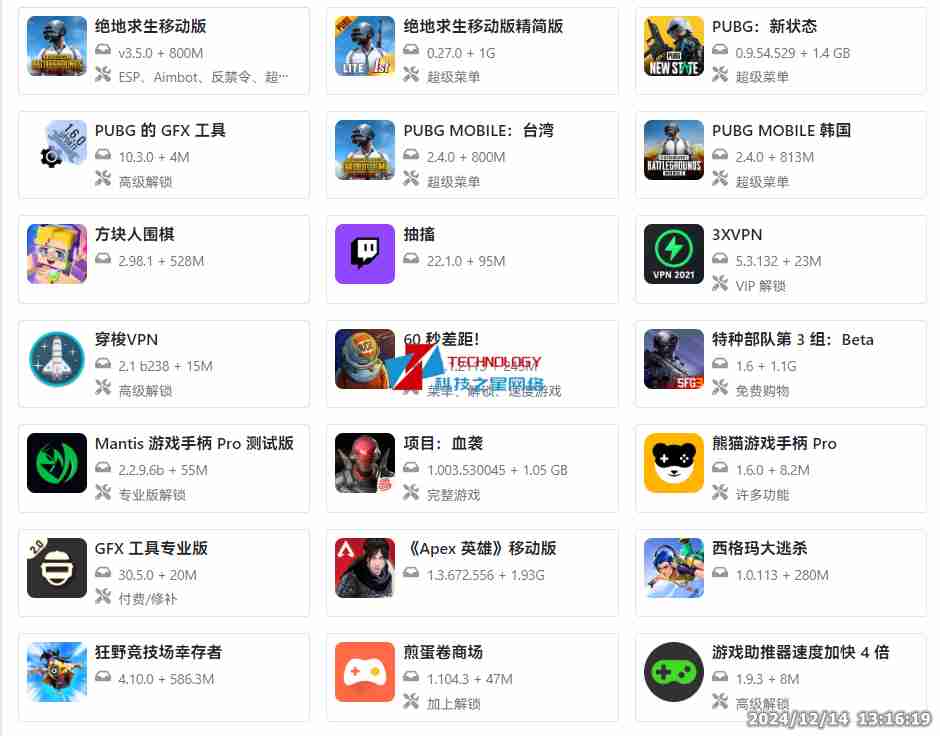The image size is (940, 736).
Task: Open the 绝地求生移动版精简版 card
Action: [x=483, y=27]
